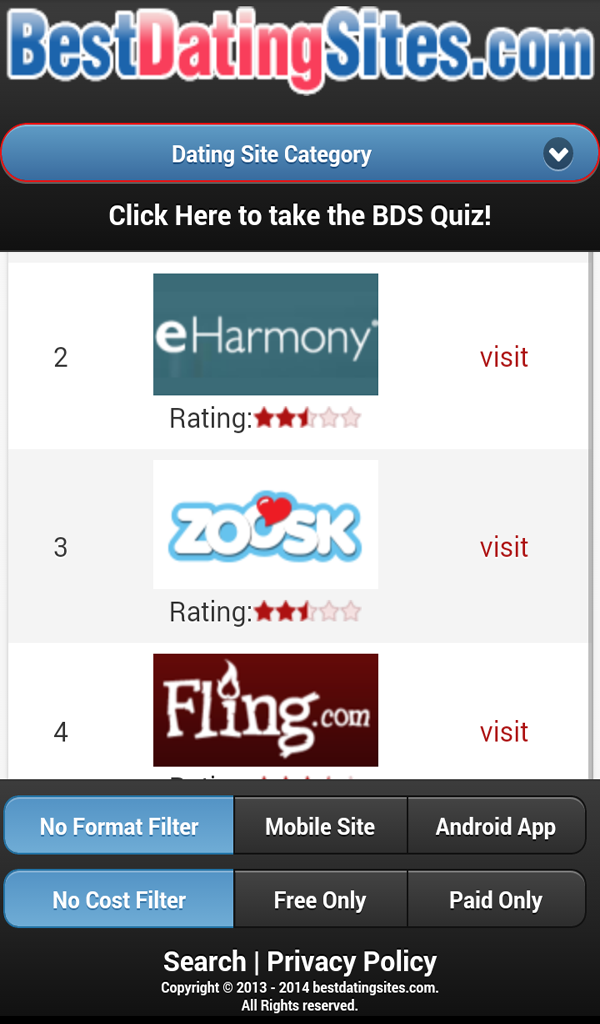Open the Fling.com logo tile
Image resolution: width=600 pixels, height=1024 pixels.
[x=265, y=710]
